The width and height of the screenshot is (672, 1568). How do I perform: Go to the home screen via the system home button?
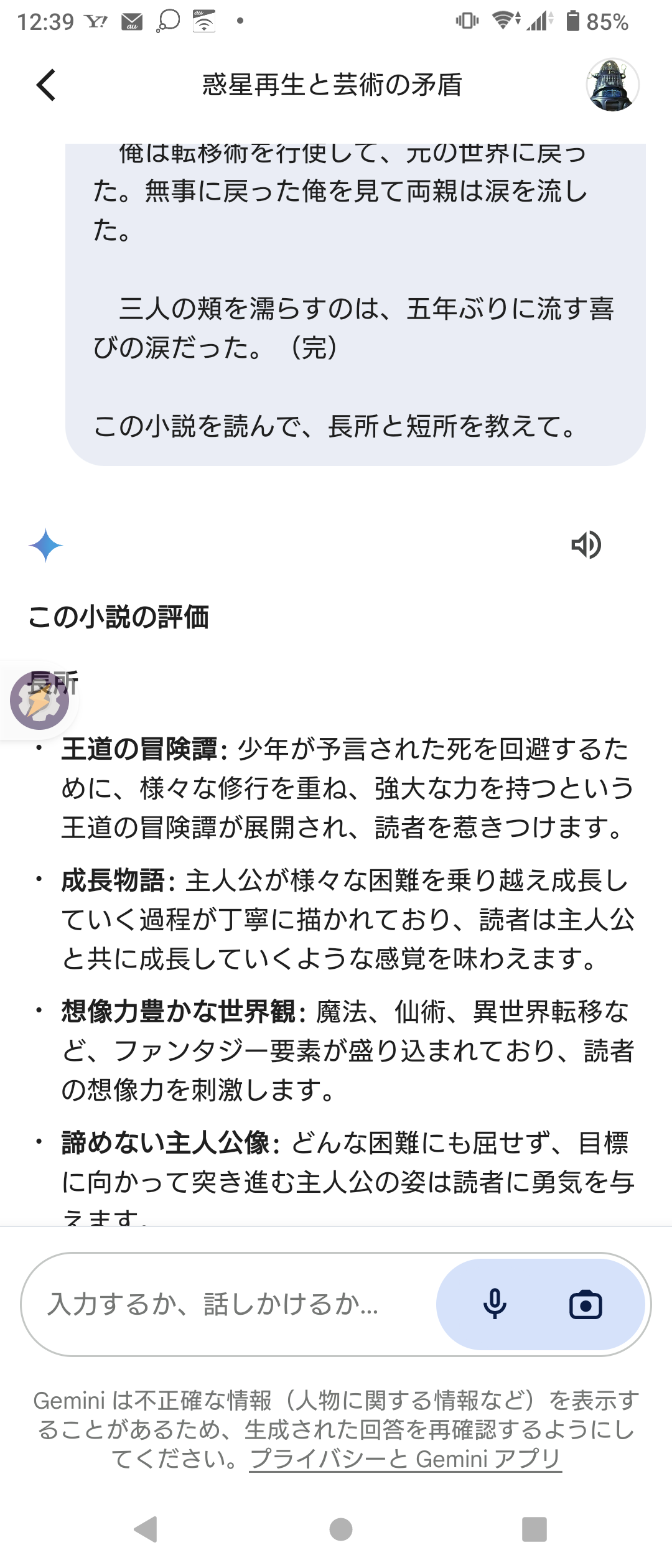340,1529
